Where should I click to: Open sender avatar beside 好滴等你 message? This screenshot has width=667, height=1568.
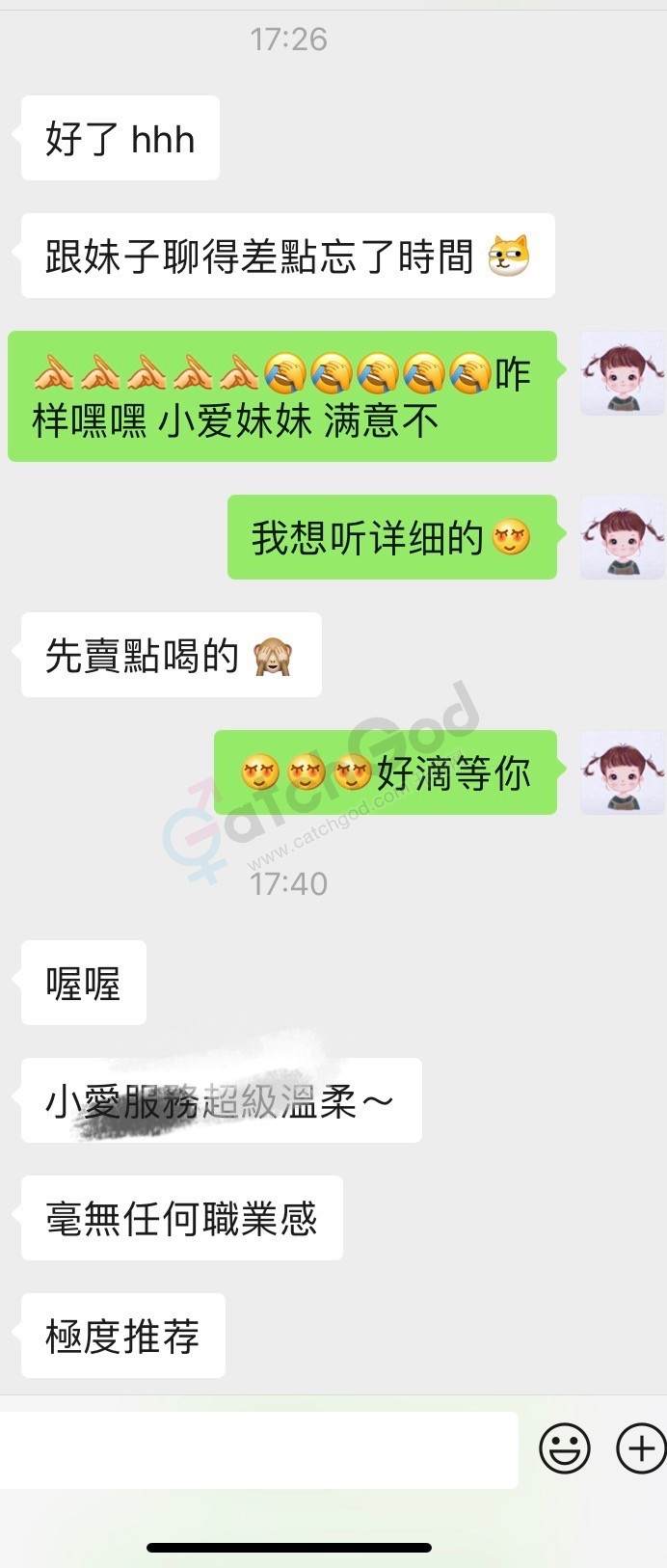pos(622,772)
